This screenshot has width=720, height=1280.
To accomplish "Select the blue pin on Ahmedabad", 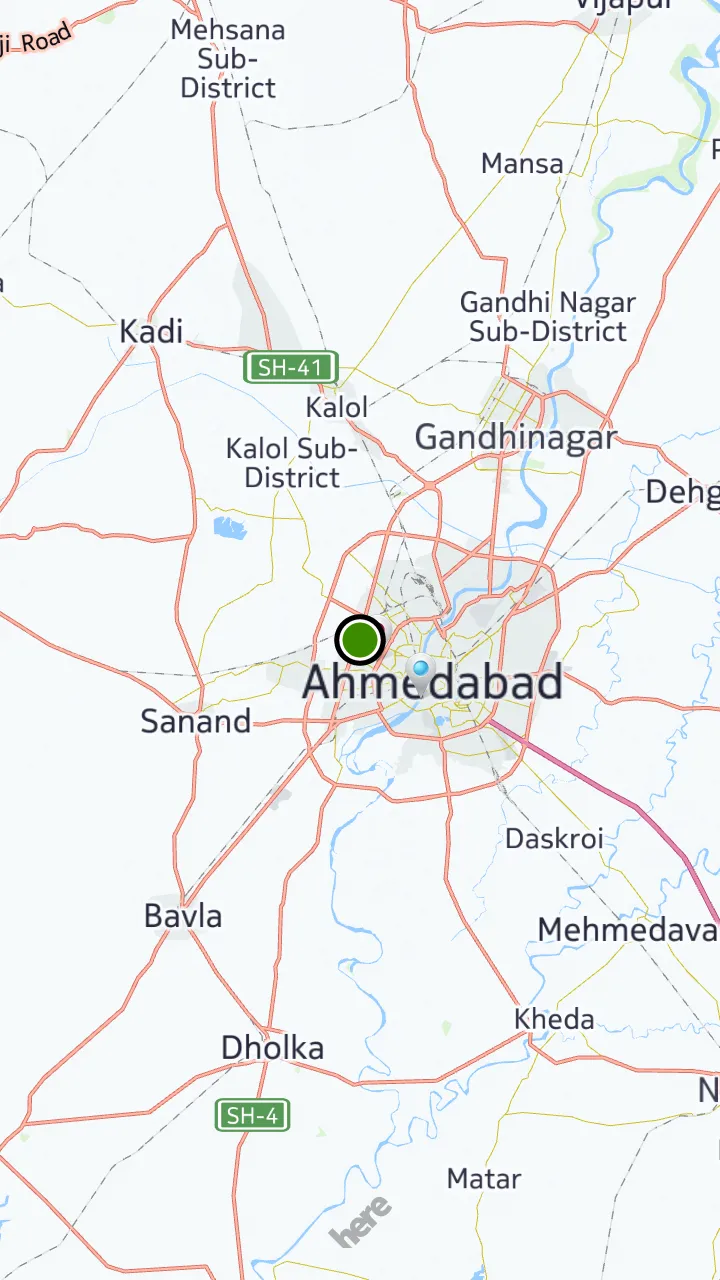I will [421, 669].
